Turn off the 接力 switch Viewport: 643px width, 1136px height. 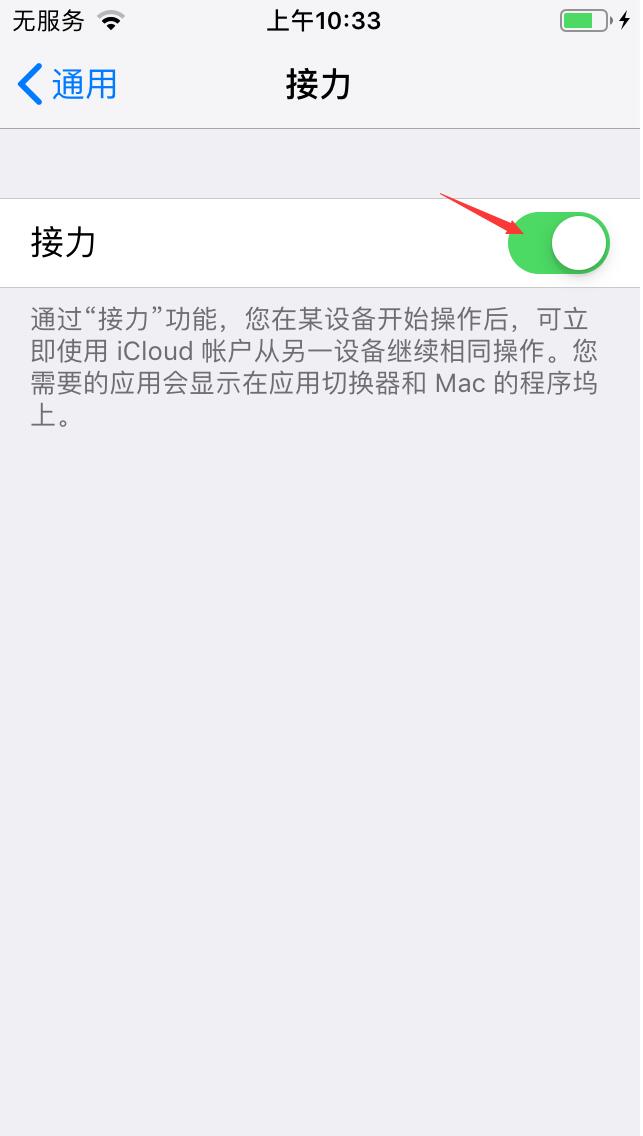click(x=558, y=243)
